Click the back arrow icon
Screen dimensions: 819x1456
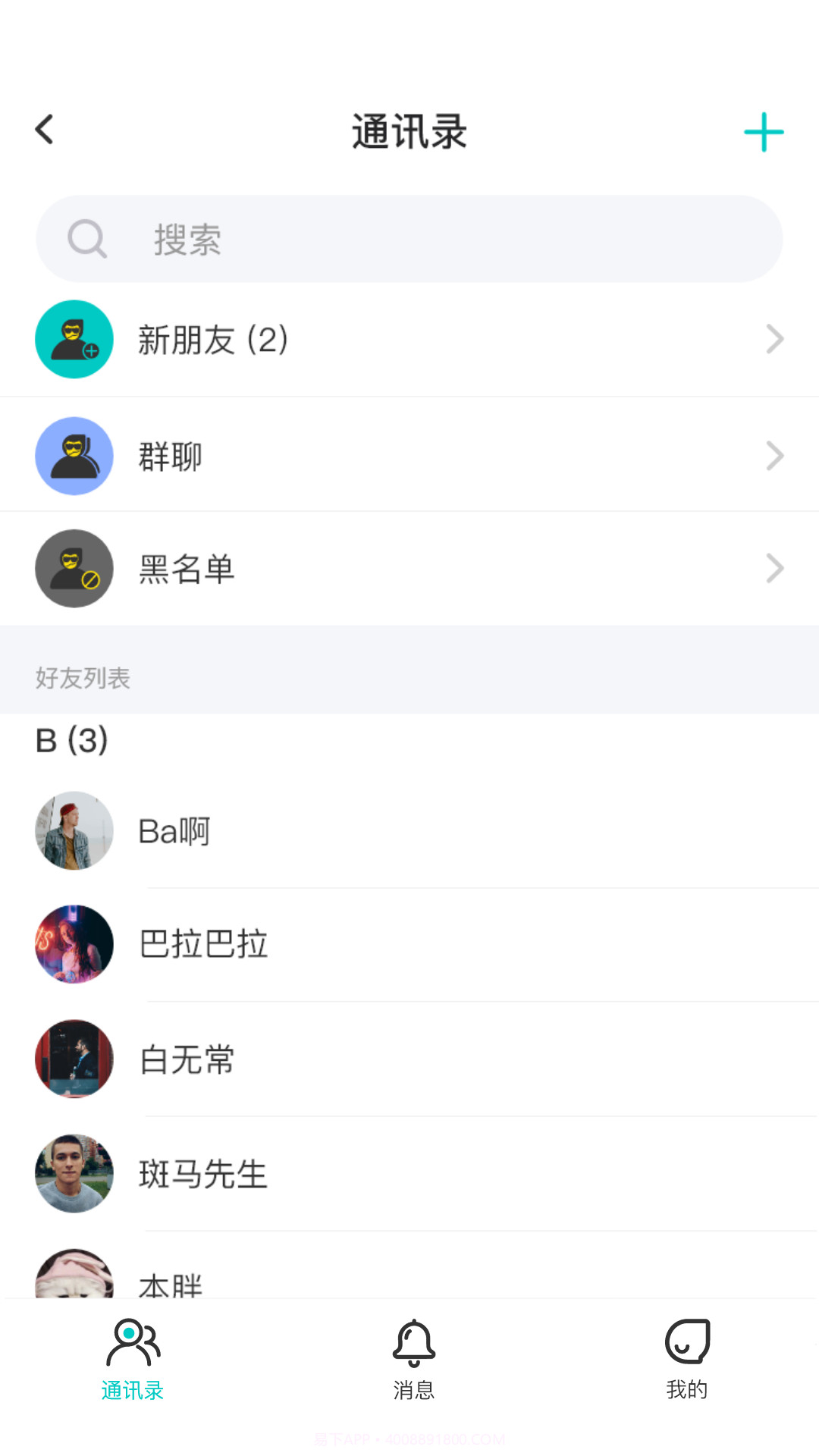click(x=43, y=129)
